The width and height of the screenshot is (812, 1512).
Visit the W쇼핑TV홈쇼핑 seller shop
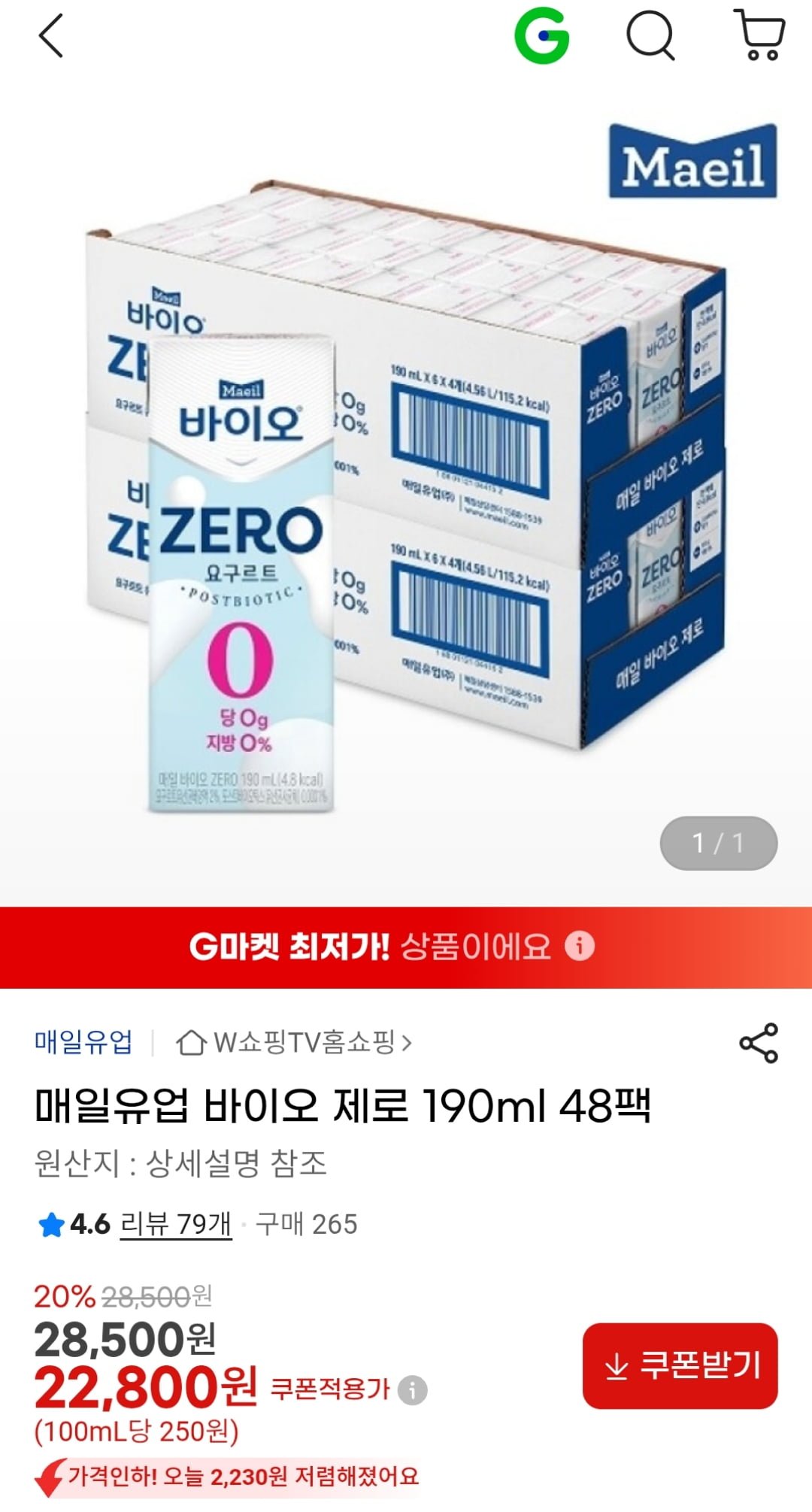[x=295, y=1043]
